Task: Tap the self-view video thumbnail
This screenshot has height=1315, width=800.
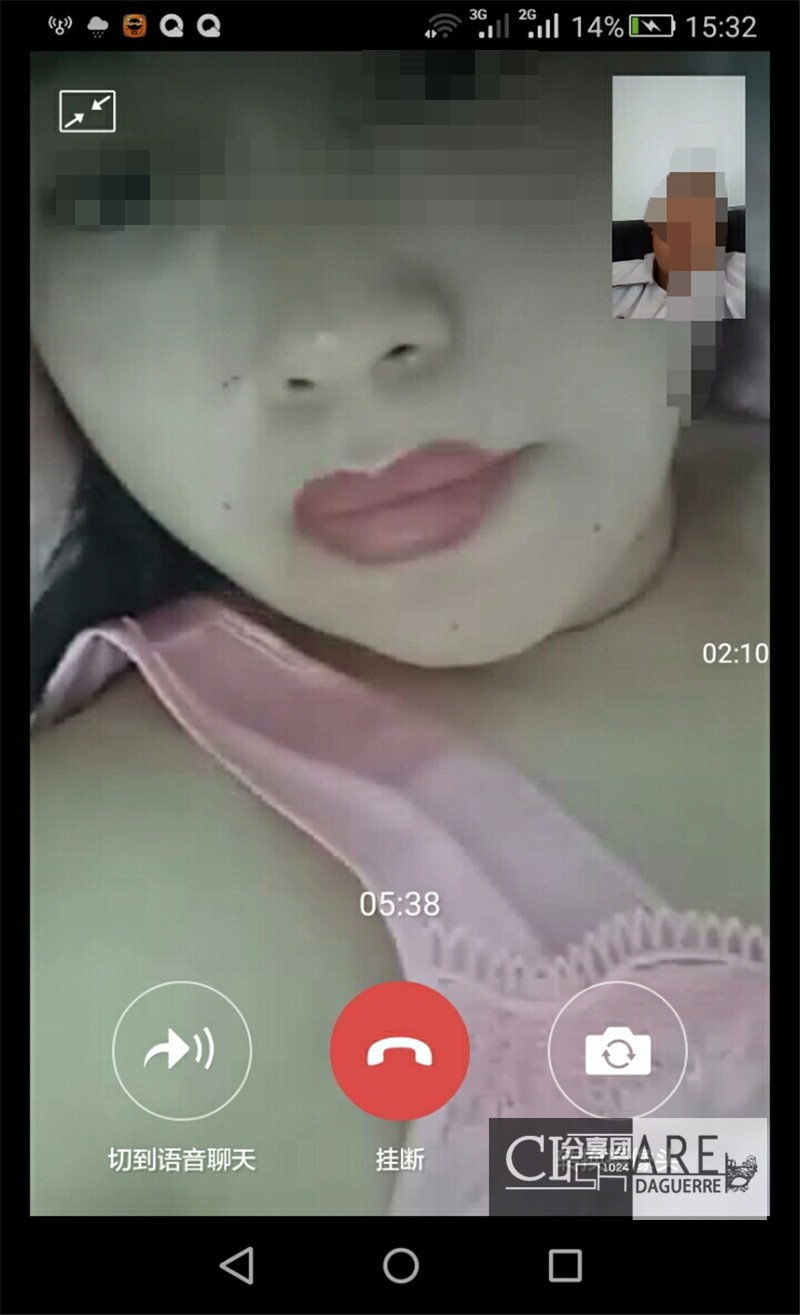Action: click(x=679, y=197)
